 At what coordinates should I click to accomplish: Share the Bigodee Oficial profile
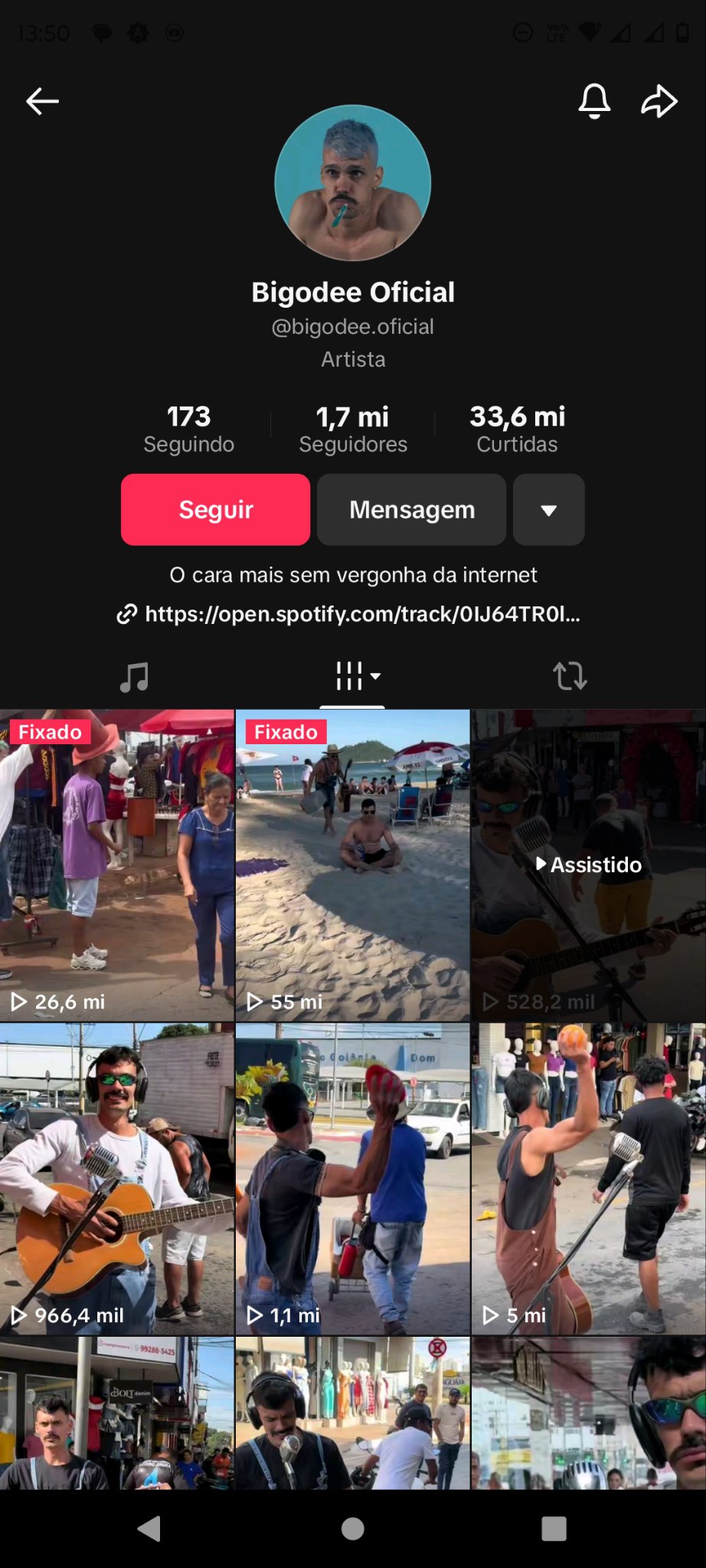[659, 100]
